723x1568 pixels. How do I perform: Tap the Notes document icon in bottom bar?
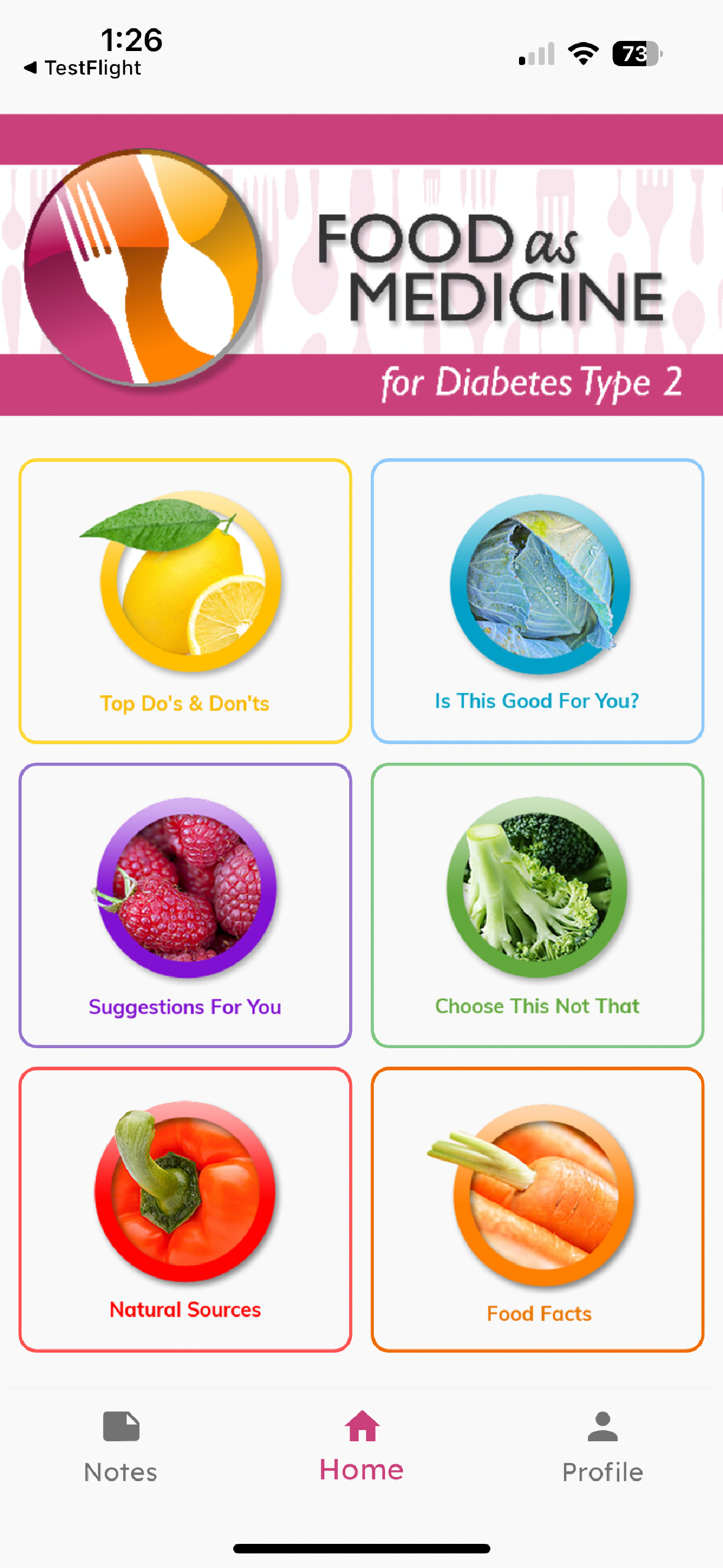120,1427
